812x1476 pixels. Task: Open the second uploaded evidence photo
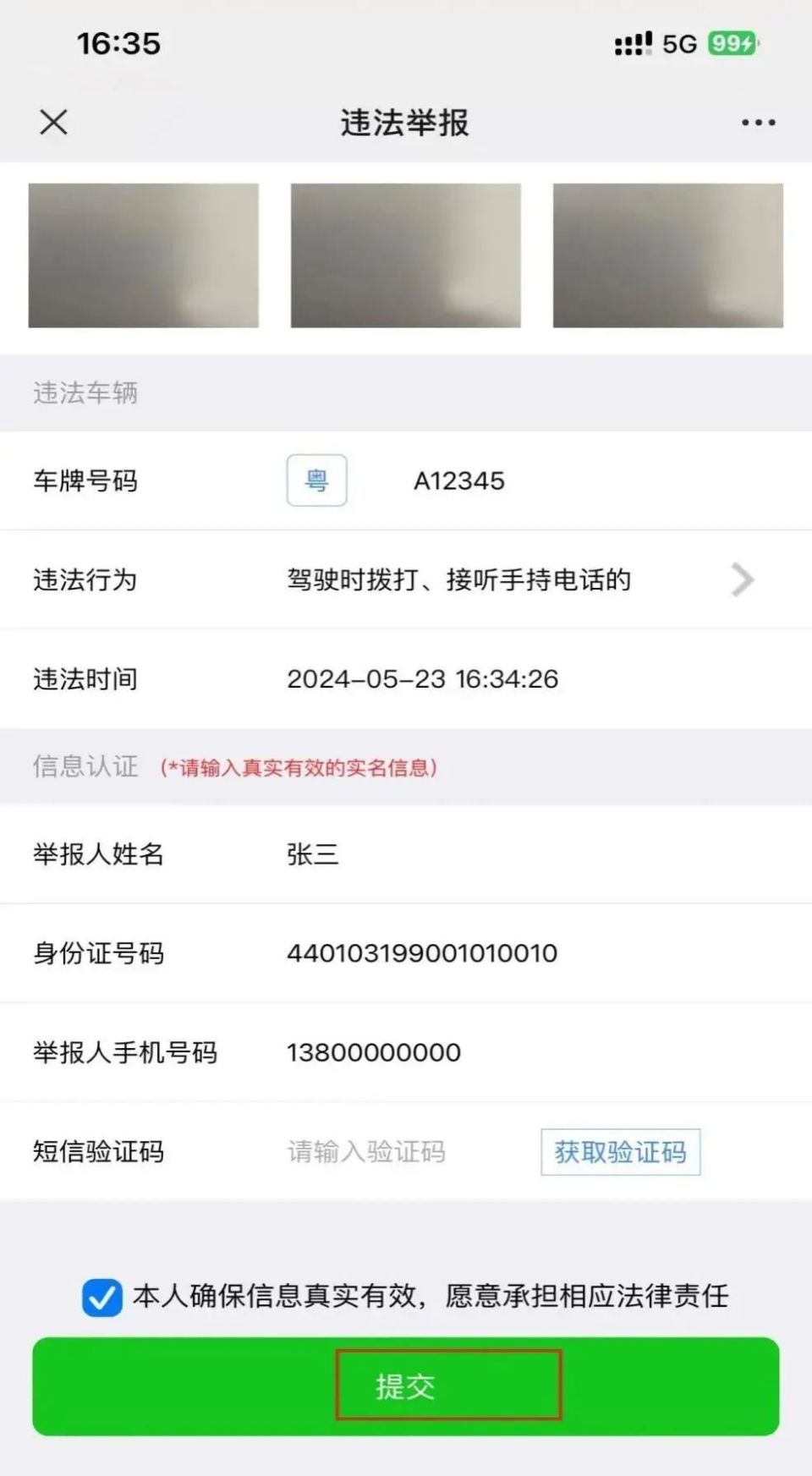coord(406,255)
